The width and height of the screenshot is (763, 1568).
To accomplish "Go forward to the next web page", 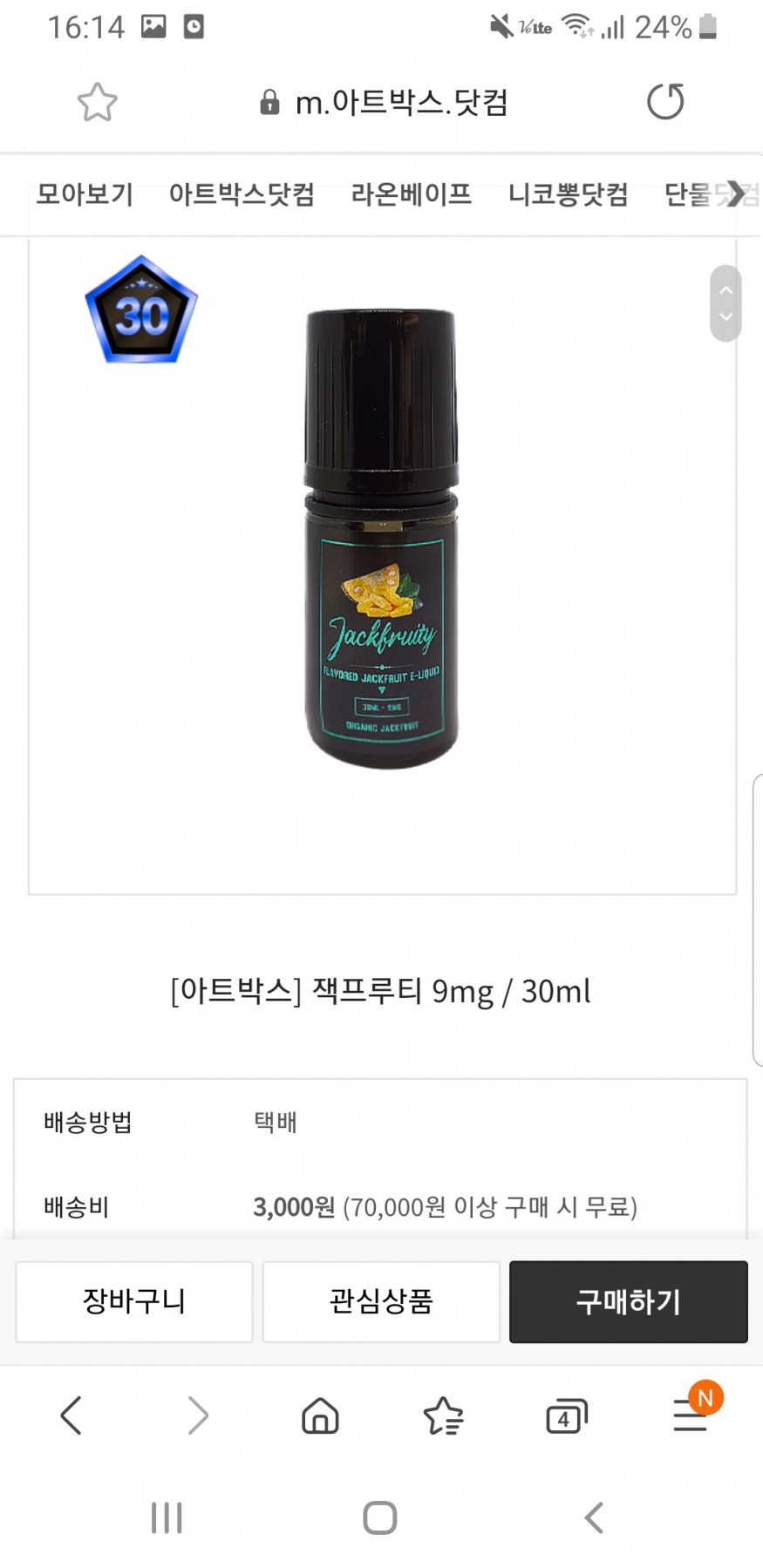I will pyautogui.click(x=198, y=1415).
